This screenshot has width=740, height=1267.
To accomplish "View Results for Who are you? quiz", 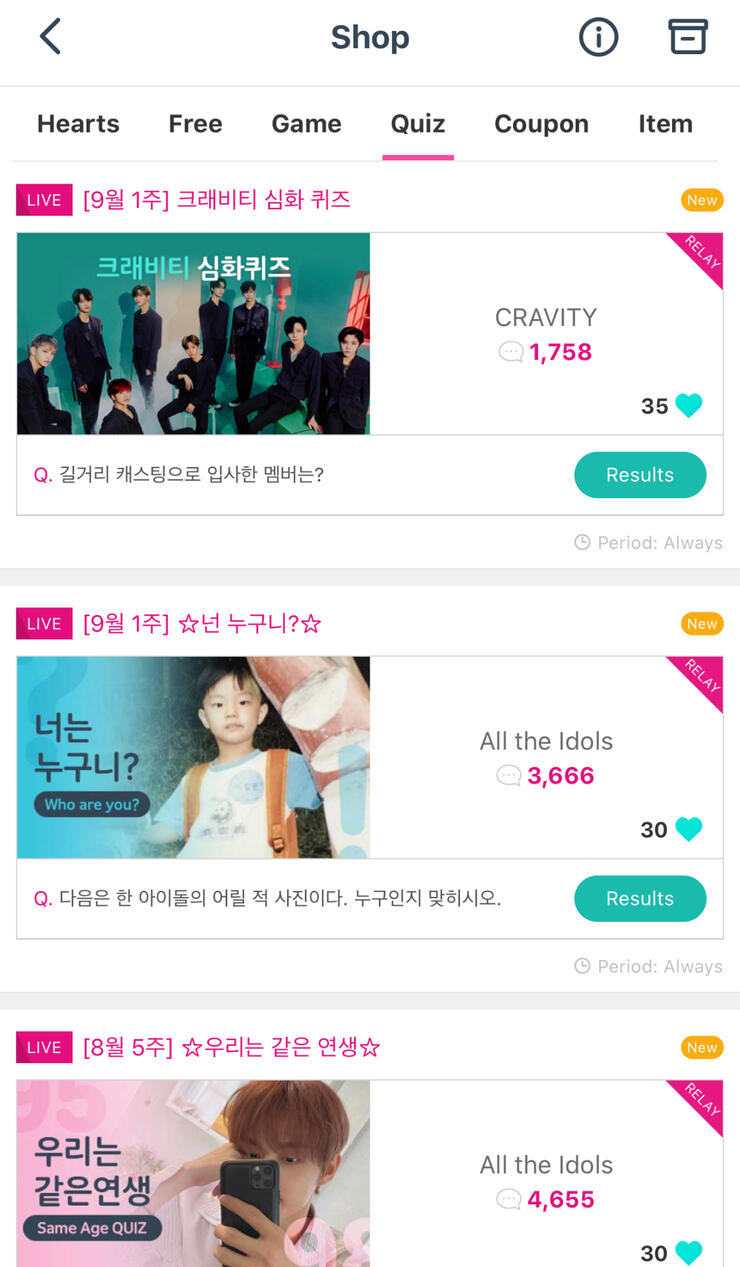I will click(640, 898).
